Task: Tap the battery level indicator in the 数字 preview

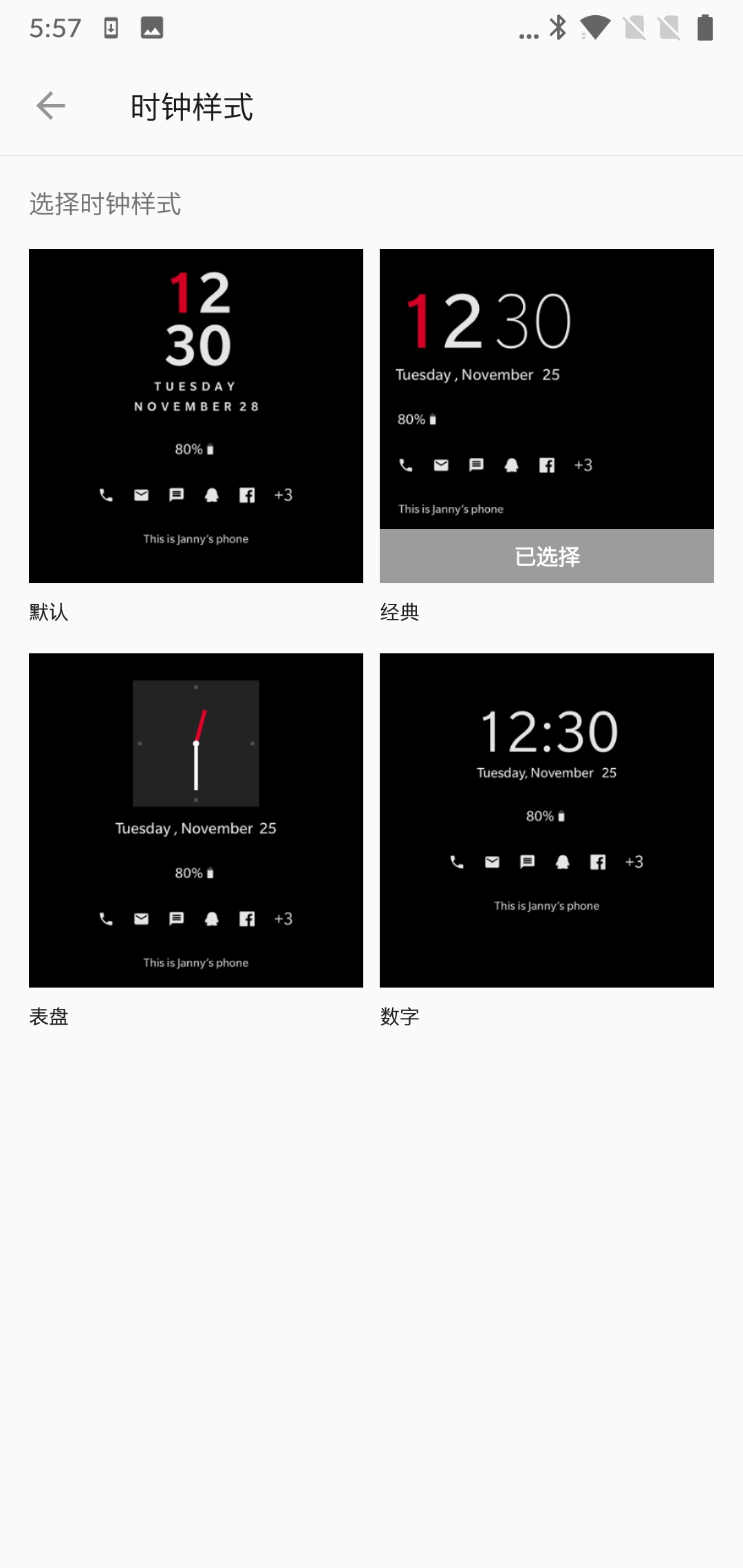Action: coord(546,816)
